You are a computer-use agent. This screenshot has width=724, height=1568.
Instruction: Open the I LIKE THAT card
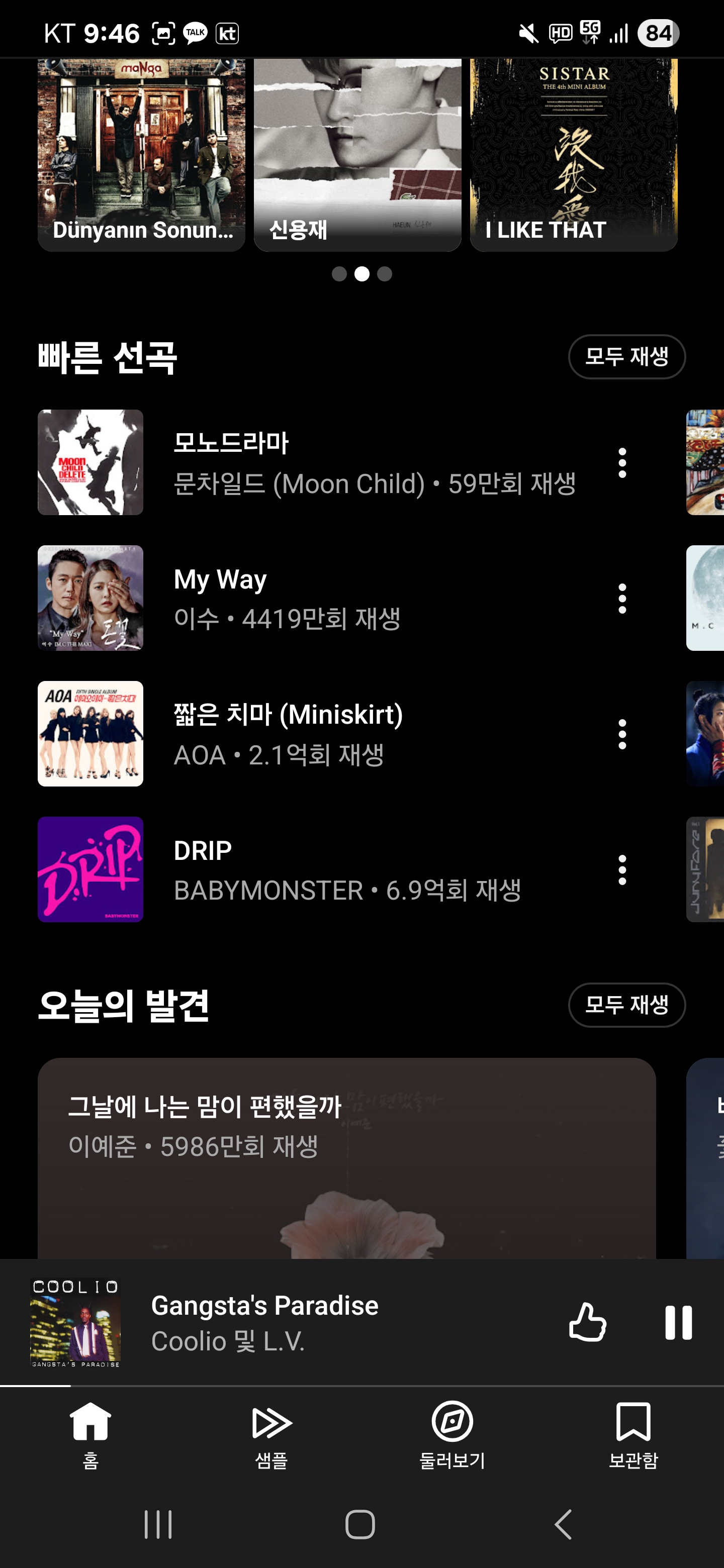pos(574,155)
